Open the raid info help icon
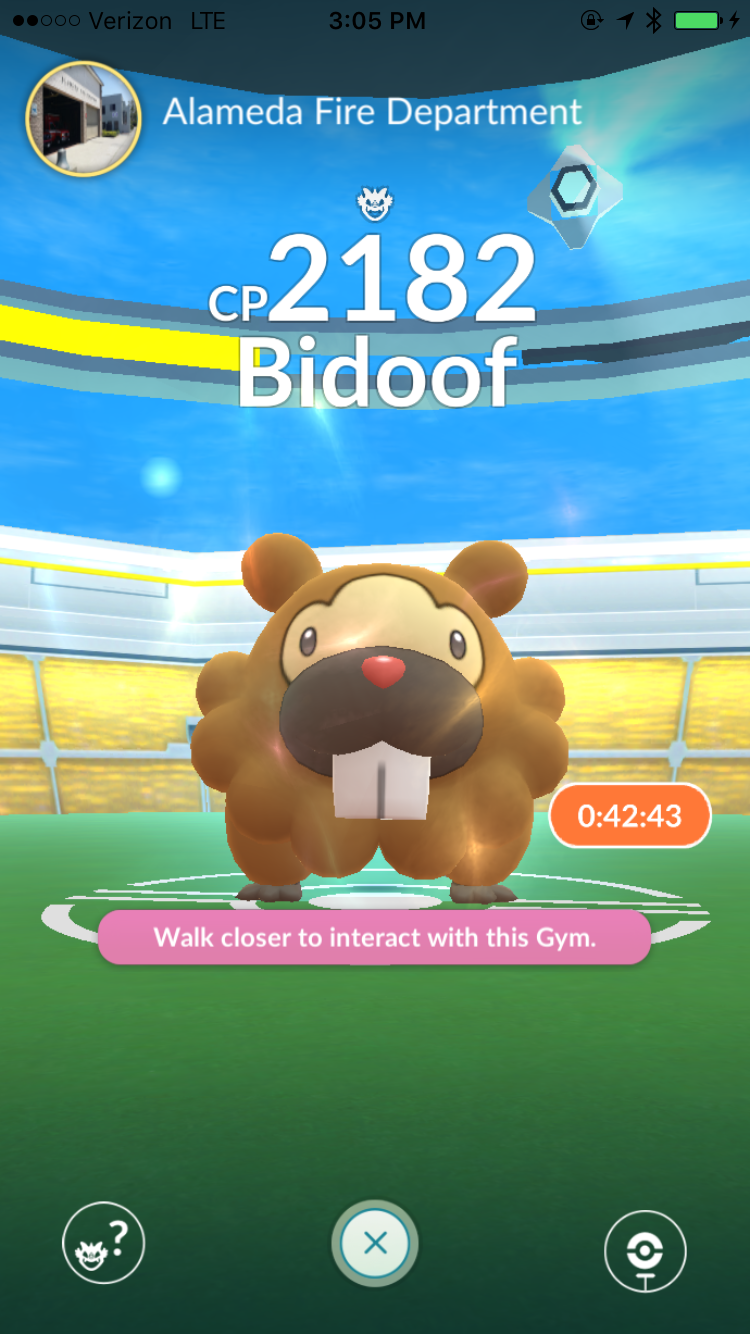This screenshot has height=1334, width=750. (x=103, y=1245)
